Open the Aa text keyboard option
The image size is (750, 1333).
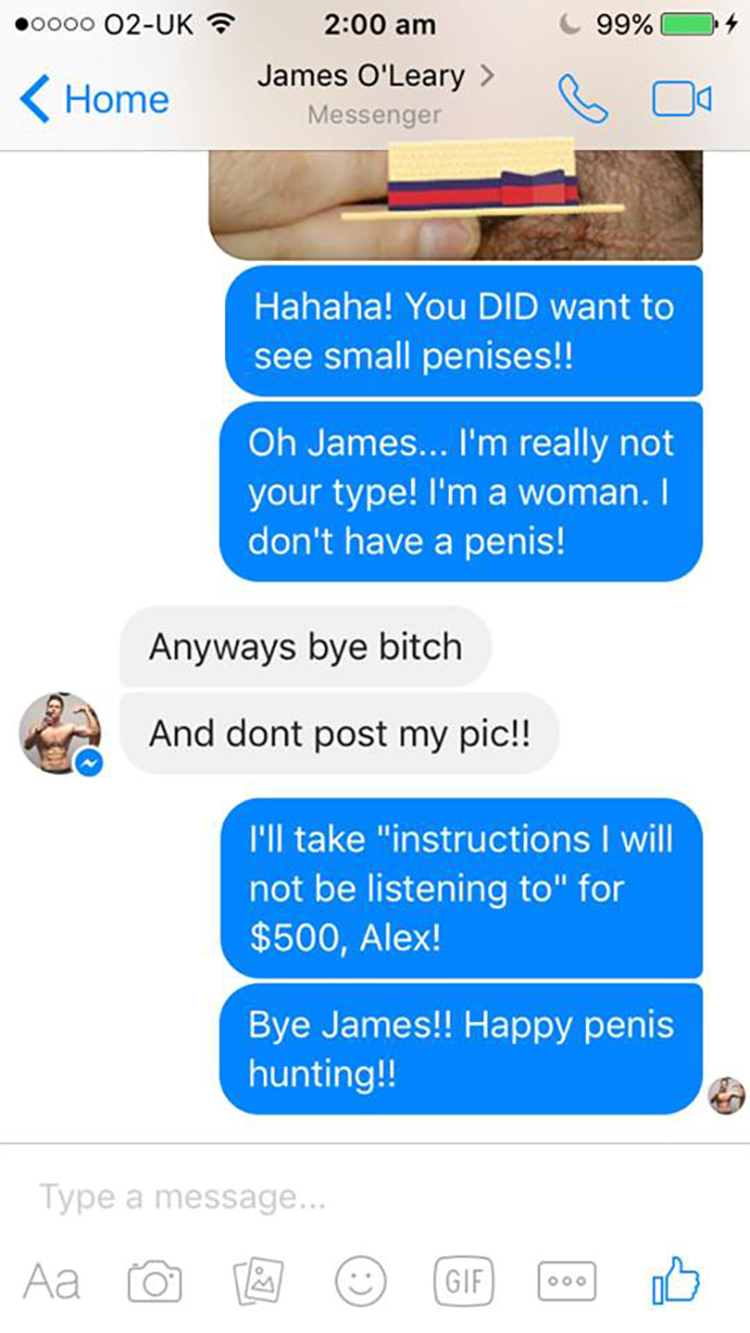click(x=51, y=1281)
